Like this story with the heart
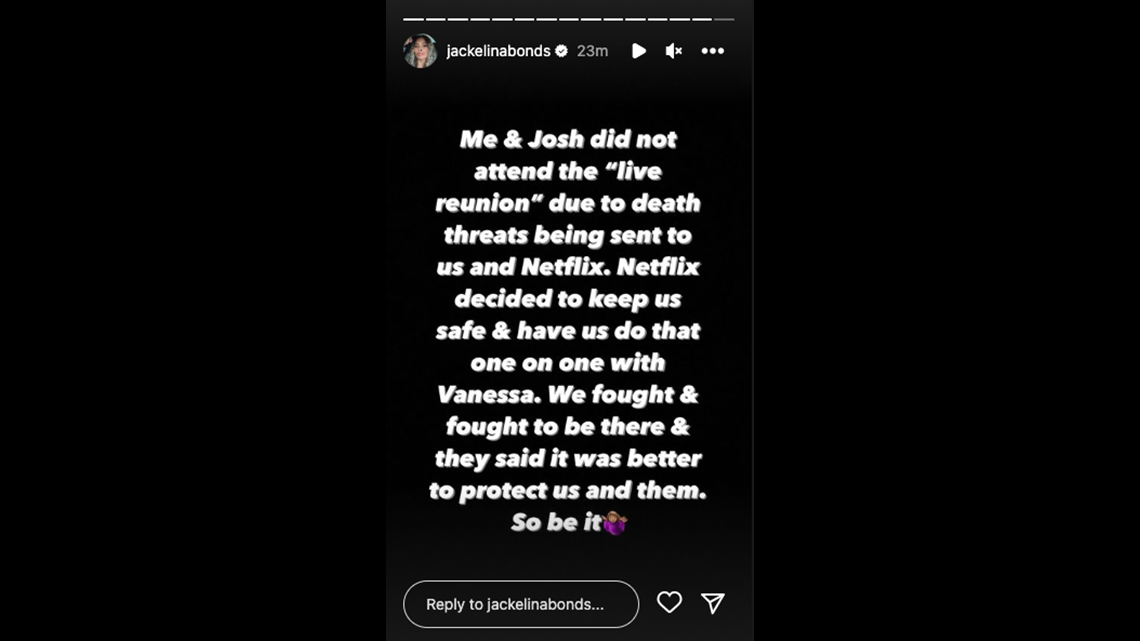The width and height of the screenshot is (1140, 641). pyautogui.click(x=669, y=602)
